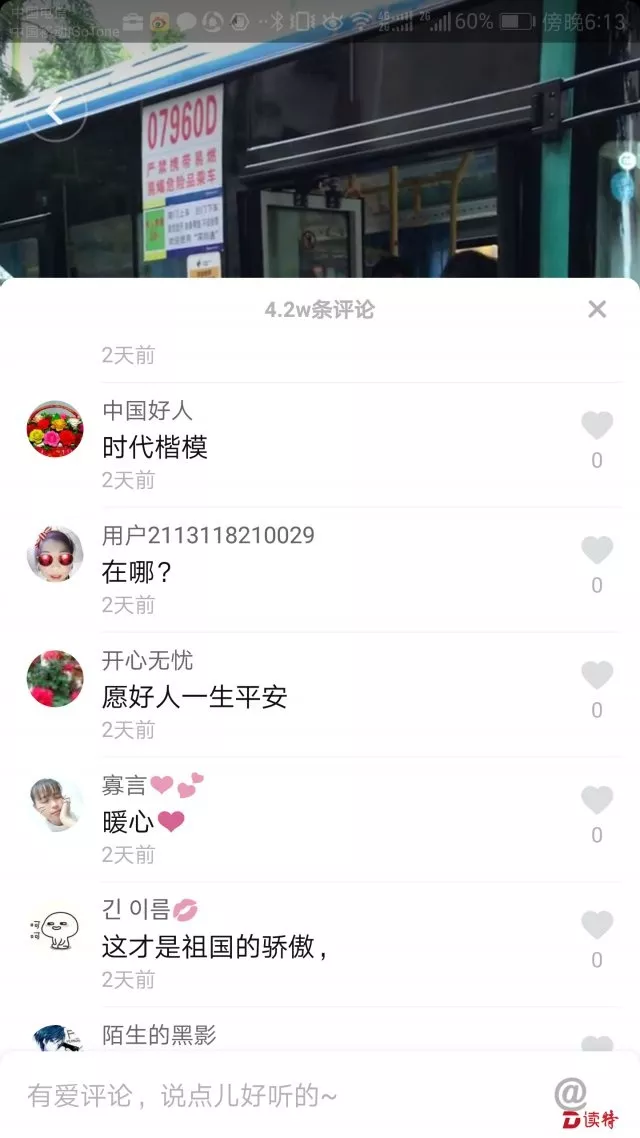The width and height of the screenshot is (640, 1138).
Task: Open 中国好人's profile avatar
Action: pos(55,430)
